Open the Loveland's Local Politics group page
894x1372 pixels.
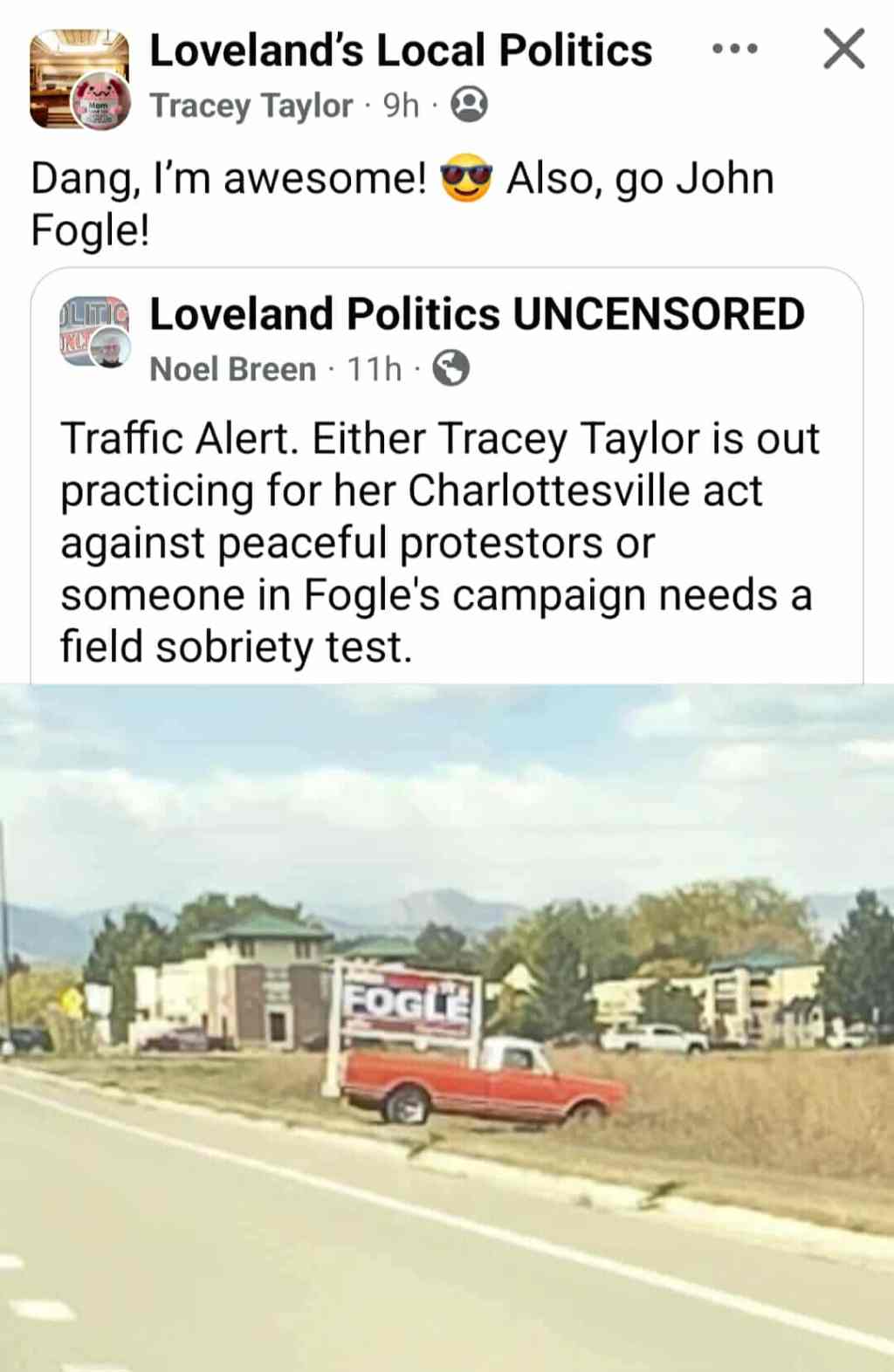pos(401,51)
